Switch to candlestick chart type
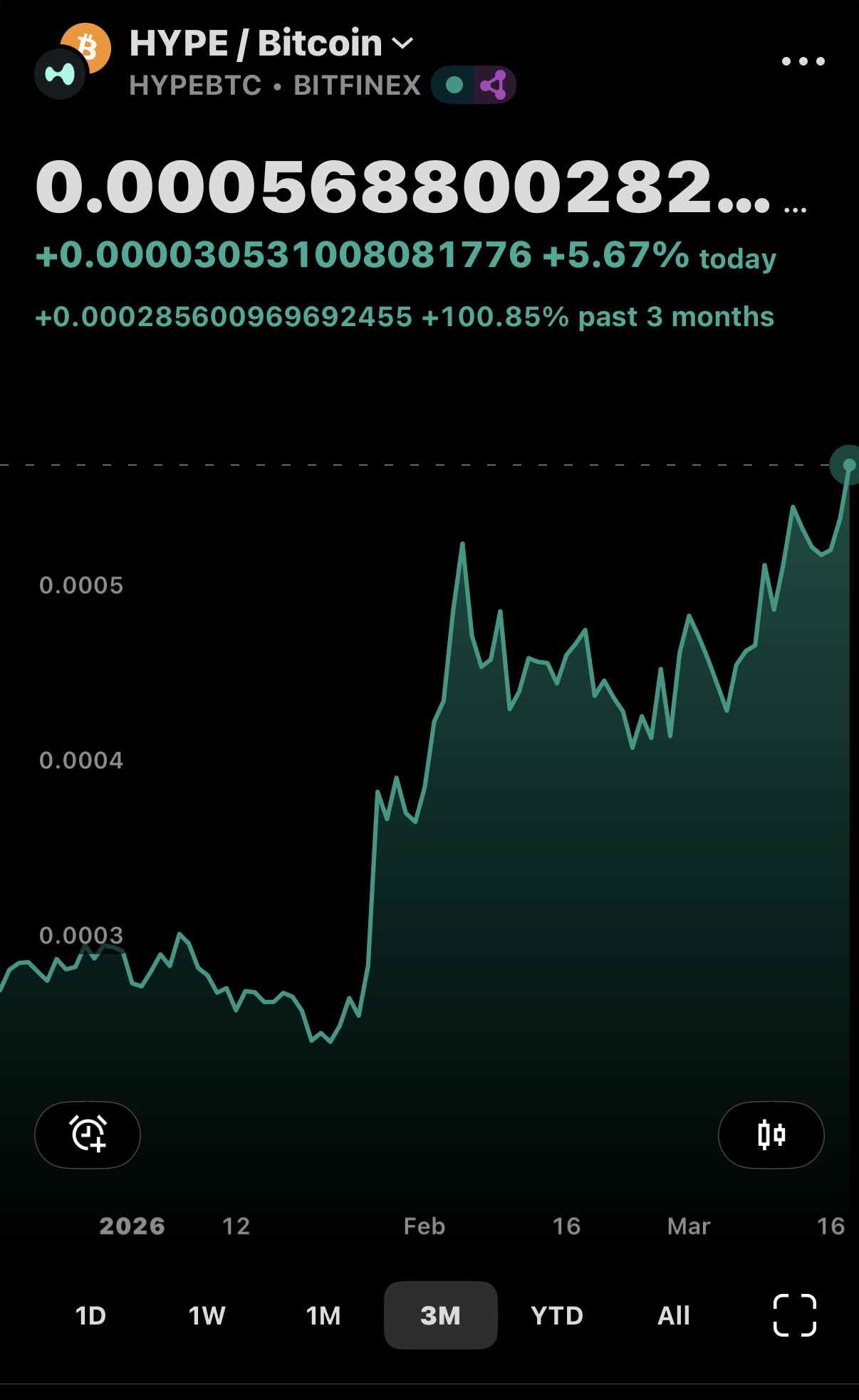 coord(771,1134)
